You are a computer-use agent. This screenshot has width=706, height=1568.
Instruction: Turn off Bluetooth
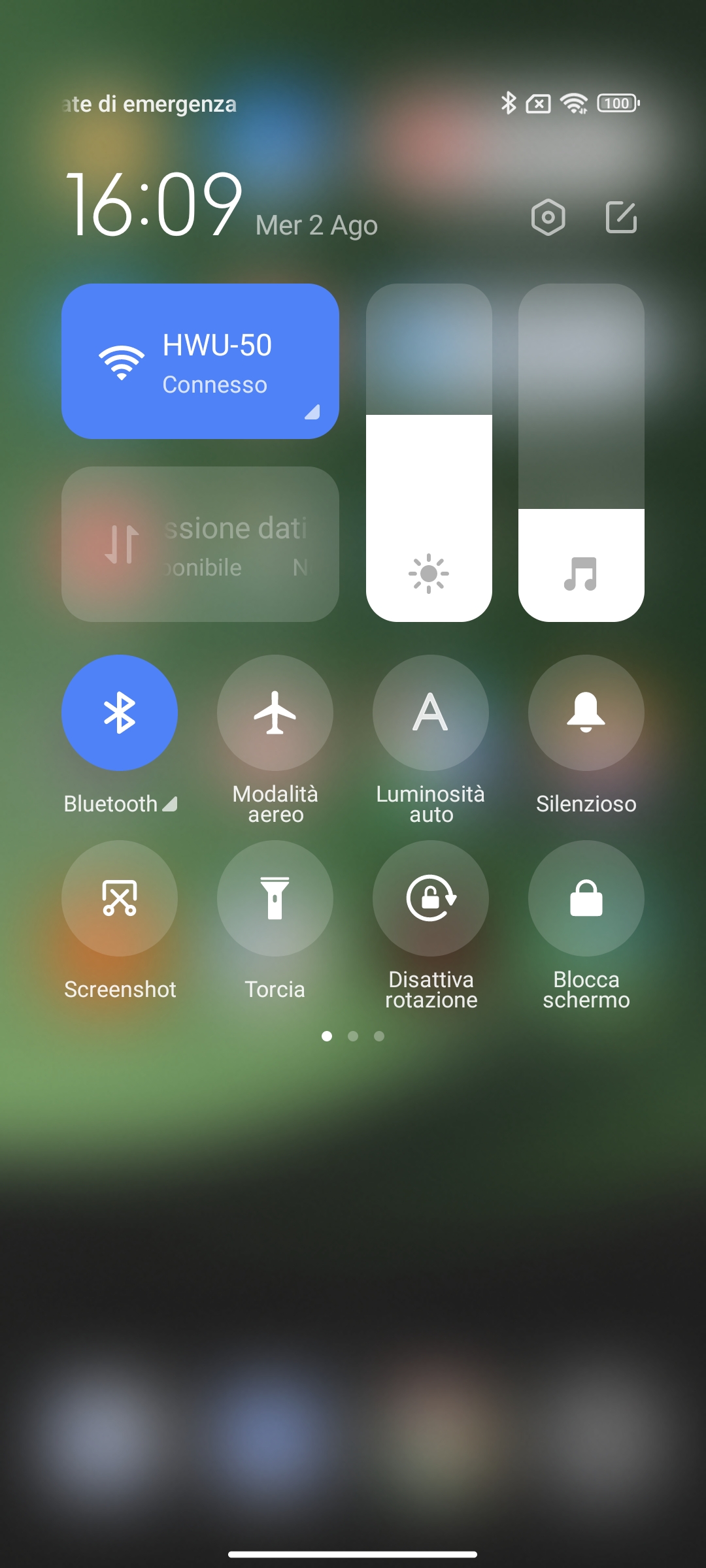[120, 713]
